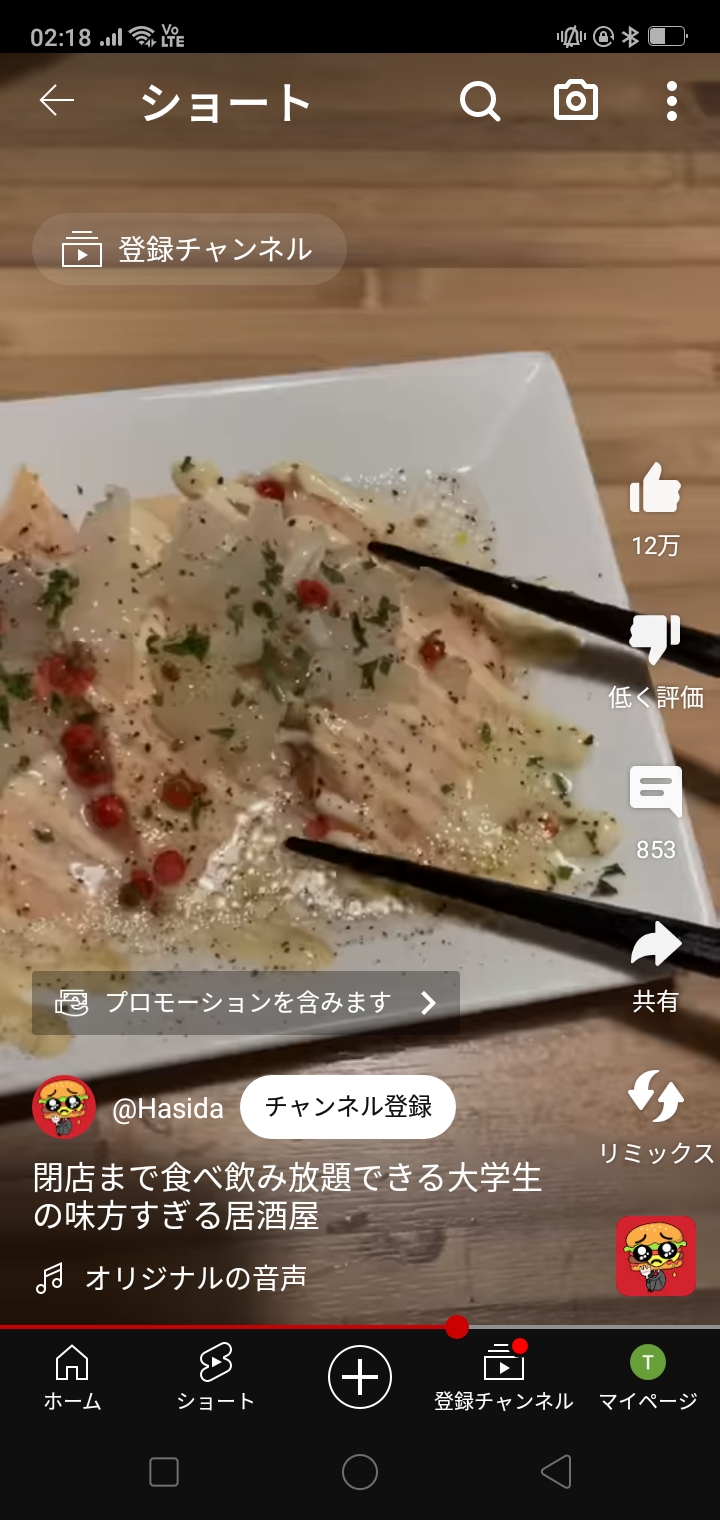Open the マイページ tab
Screen dimensions: 720x1520
[x=647, y=1378]
